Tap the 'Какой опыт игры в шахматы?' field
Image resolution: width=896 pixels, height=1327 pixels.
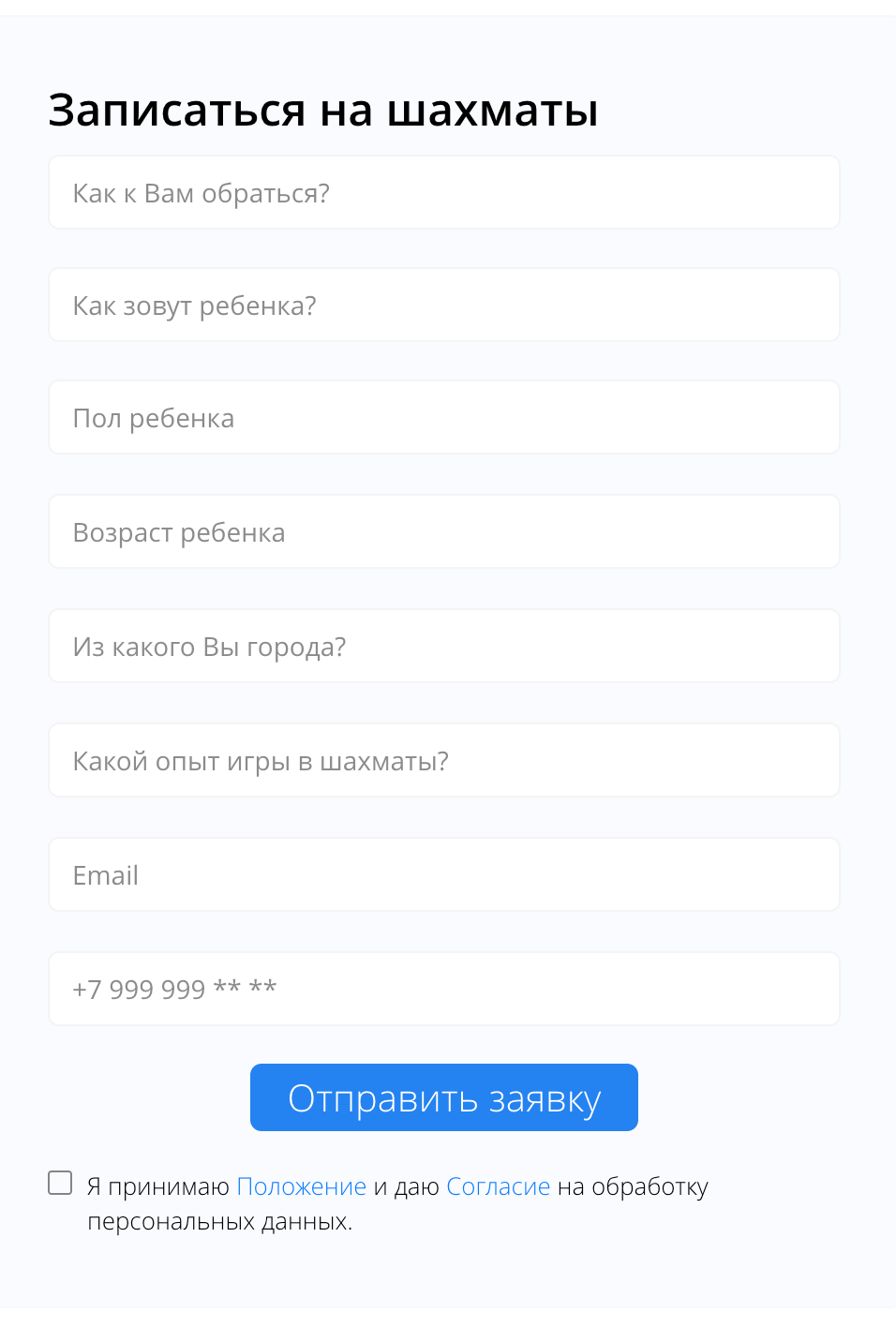pyautogui.click(x=443, y=760)
